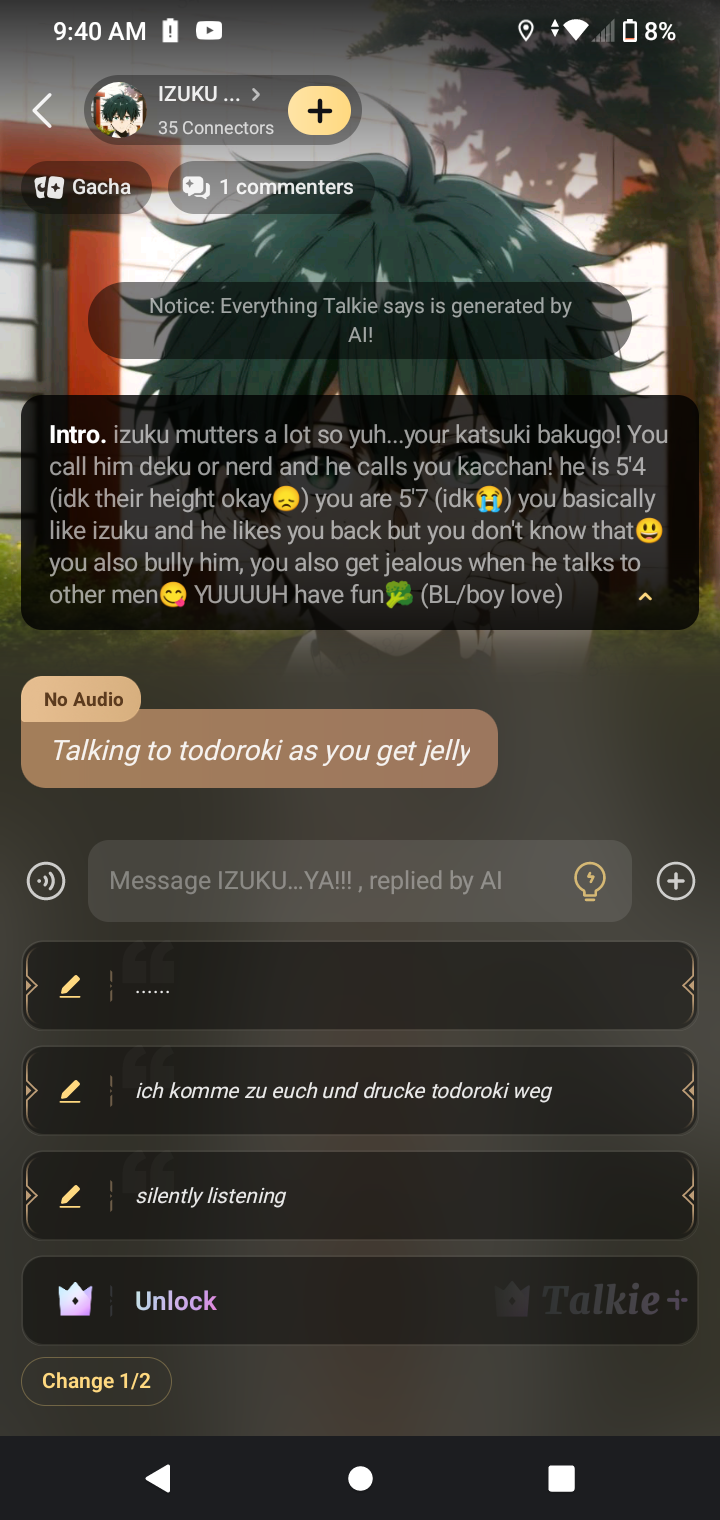The height and width of the screenshot is (1520, 720).
Task: Tap the system home button
Action: click(x=360, y=1478)
